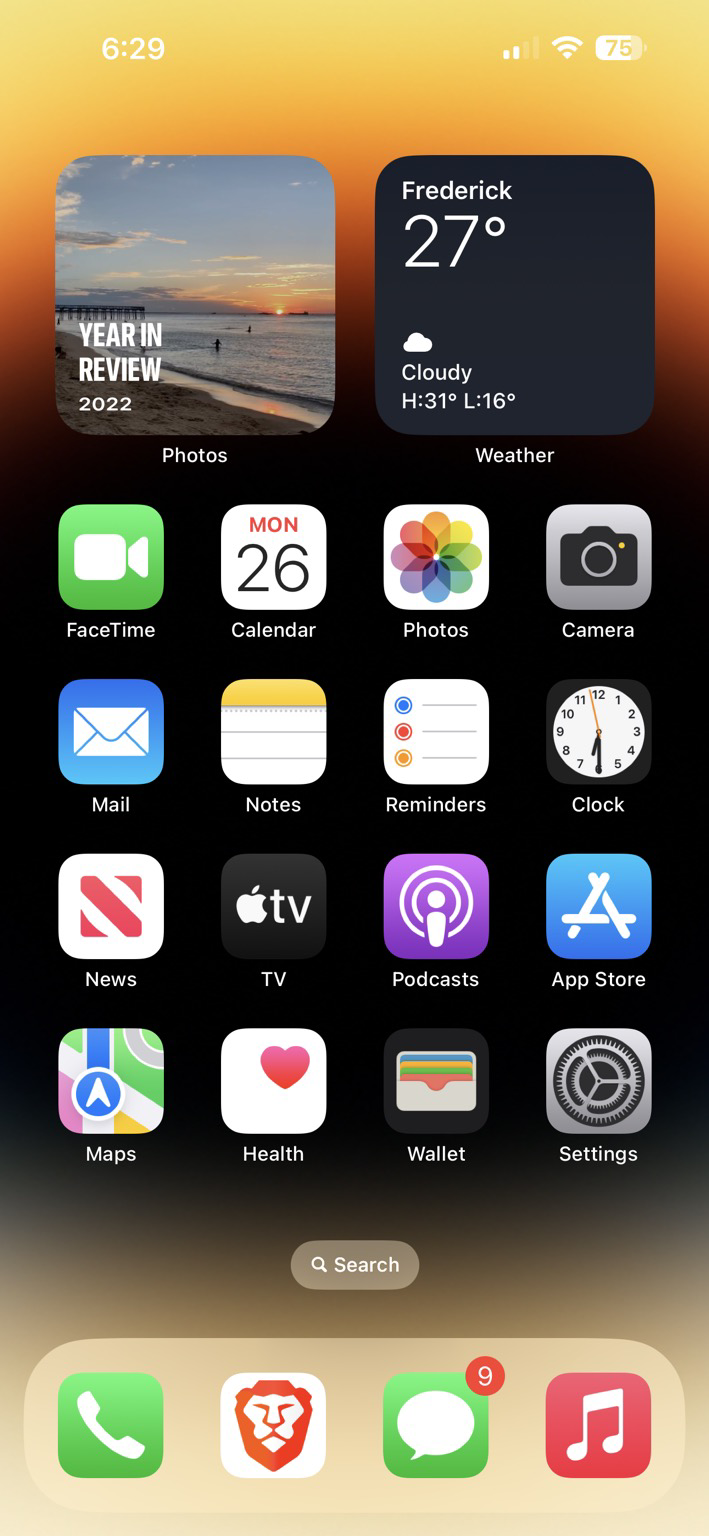The width and height of the screenshot is (709, 1536).
Task: Open the Phone app in the dock
Action: 111,1425
